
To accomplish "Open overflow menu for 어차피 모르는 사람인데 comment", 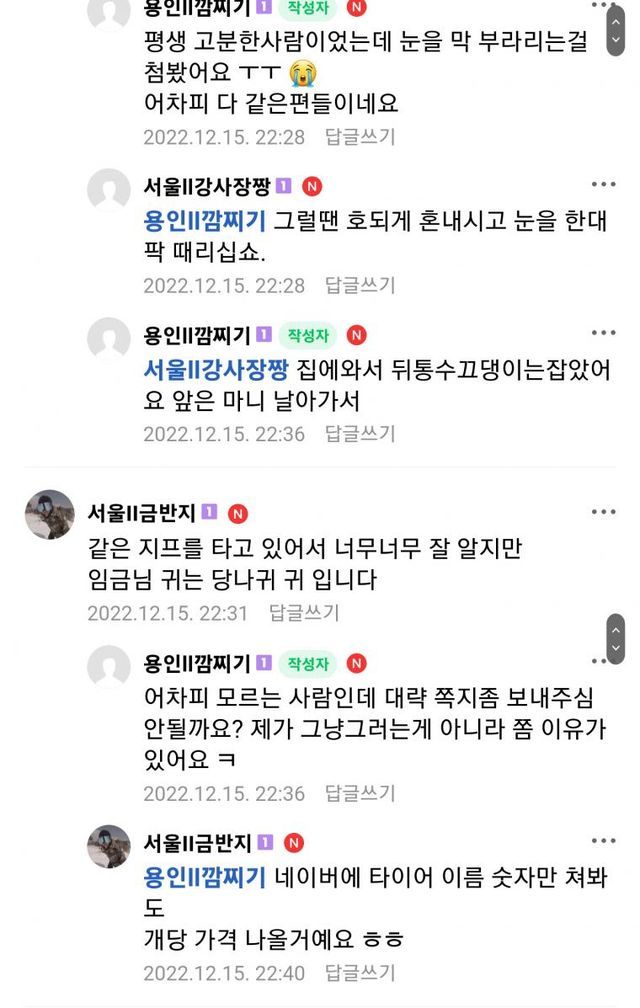I will (x=603, y=662).
